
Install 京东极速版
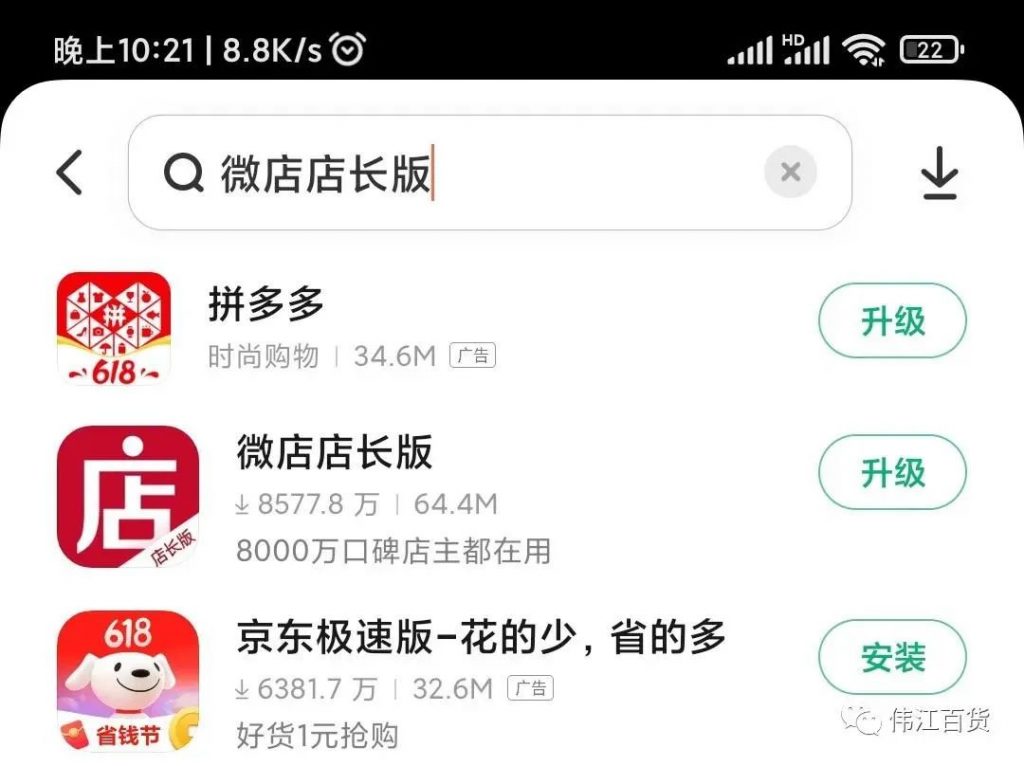pyautogui.click(x=892, y=657)
